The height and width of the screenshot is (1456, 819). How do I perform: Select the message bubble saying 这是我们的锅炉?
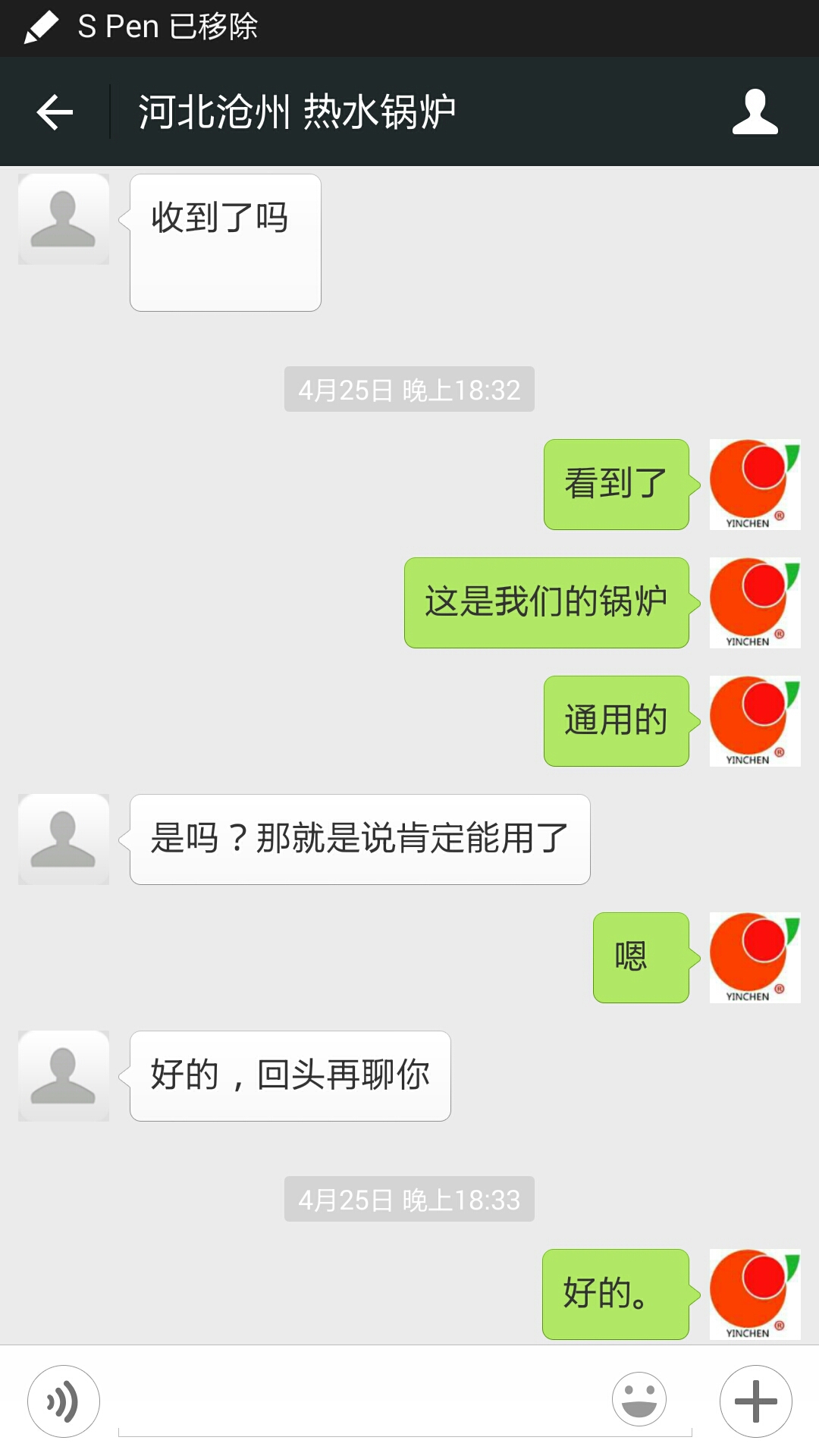coord(546,603)
